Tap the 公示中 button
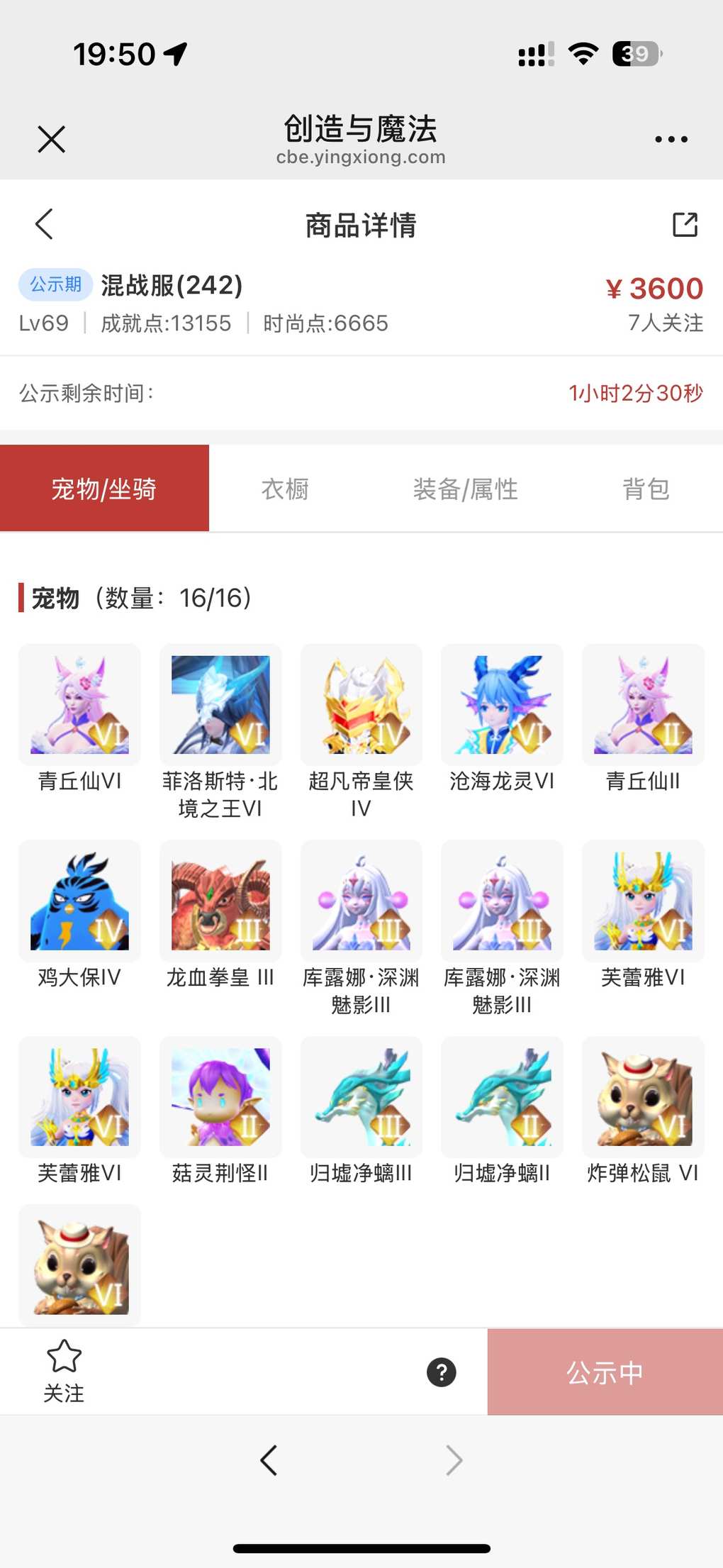This screenshot has height=1568, width=723. (605, 1372)
